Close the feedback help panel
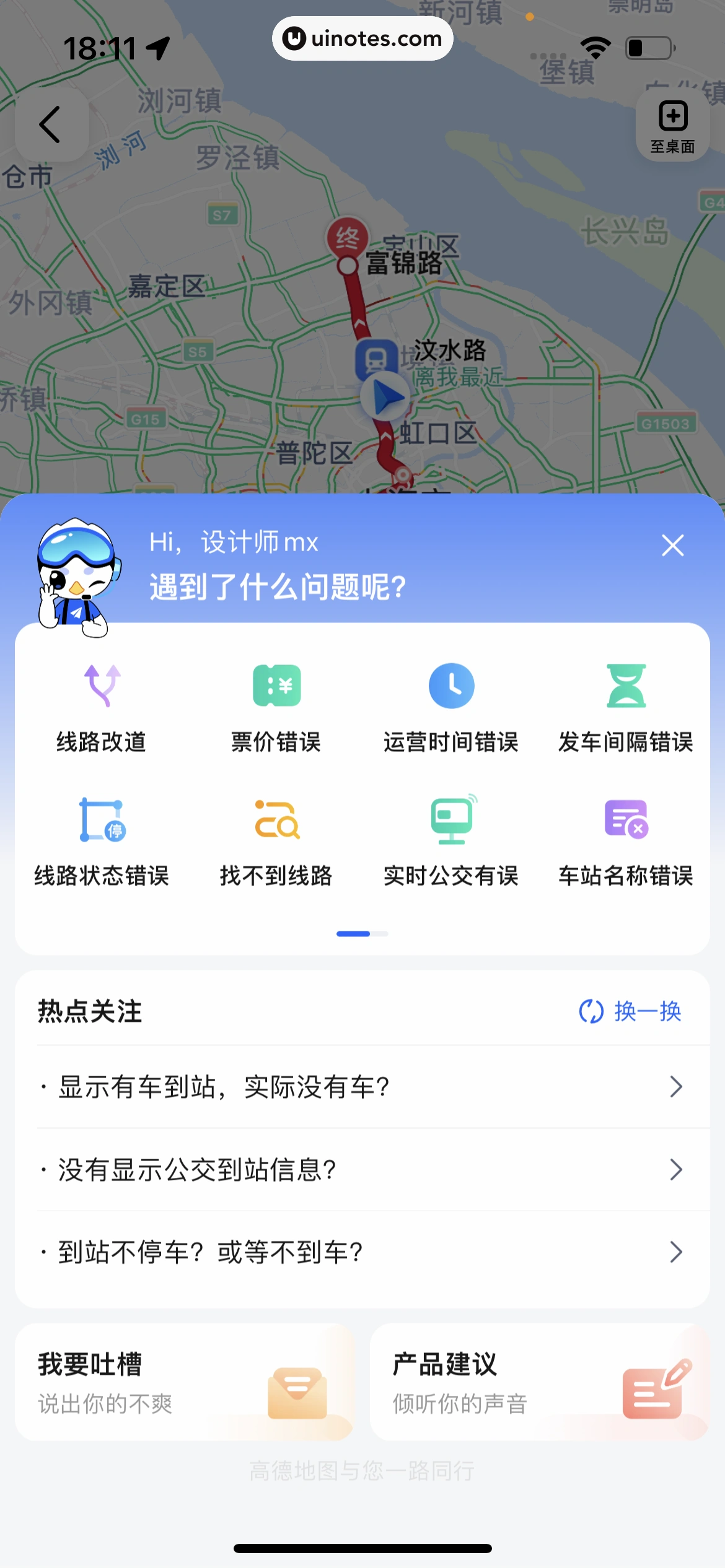This screenshot has width=725, height=1568. [672, 546]
